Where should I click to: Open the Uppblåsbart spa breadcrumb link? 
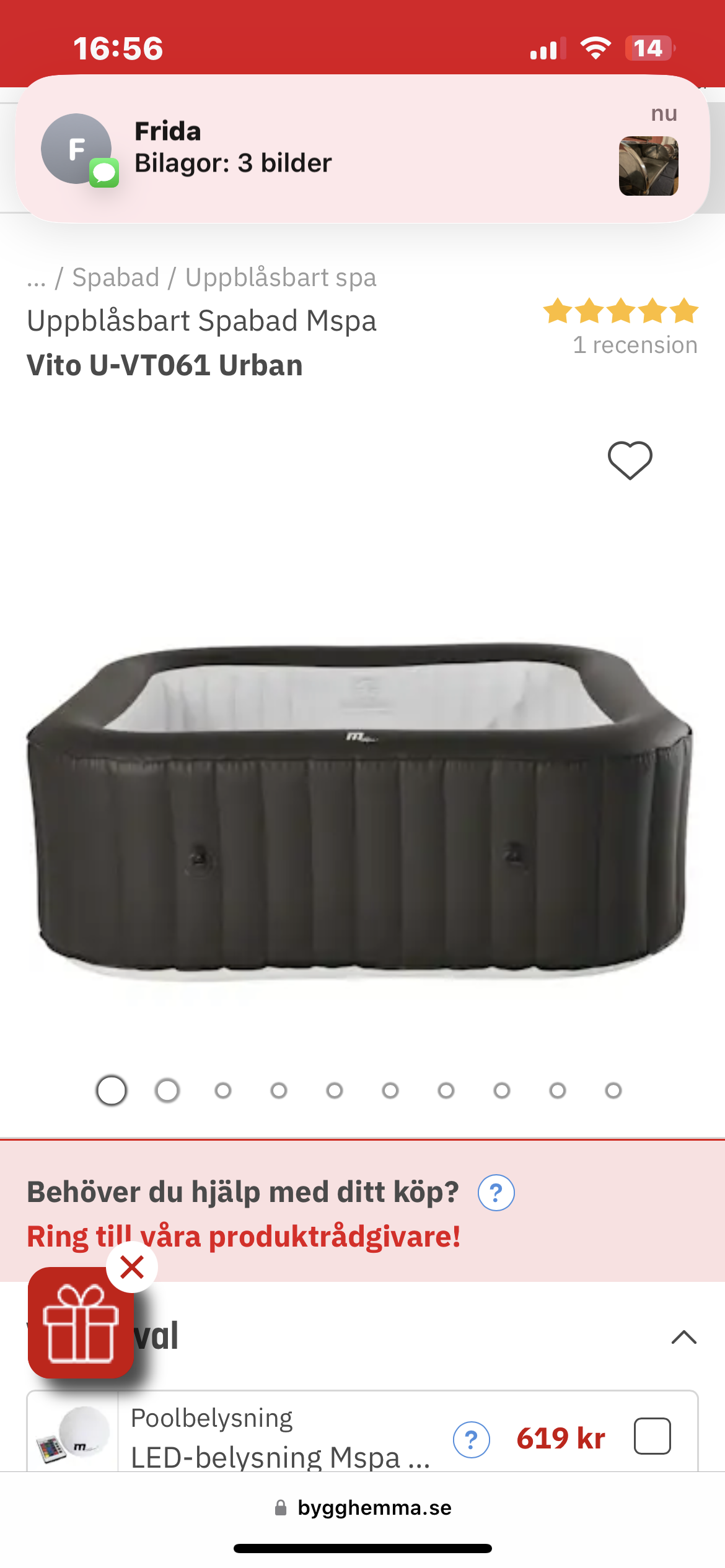[x=281, y=277]
